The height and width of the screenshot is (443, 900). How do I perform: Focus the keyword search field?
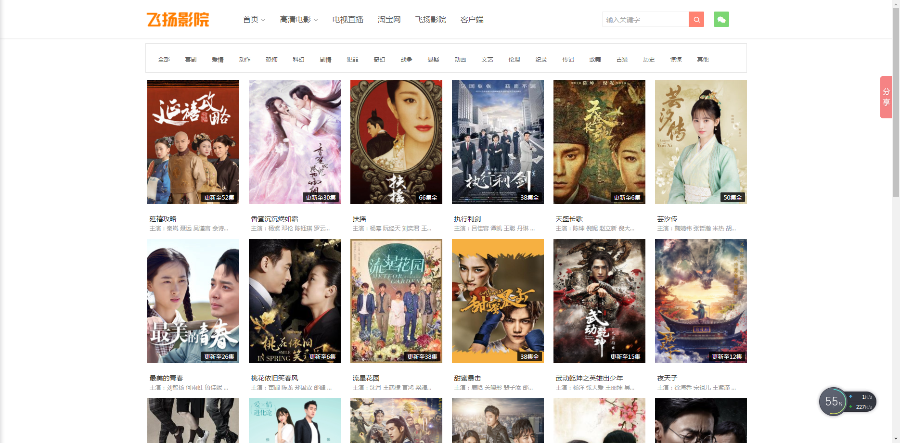tap(645, 19)
